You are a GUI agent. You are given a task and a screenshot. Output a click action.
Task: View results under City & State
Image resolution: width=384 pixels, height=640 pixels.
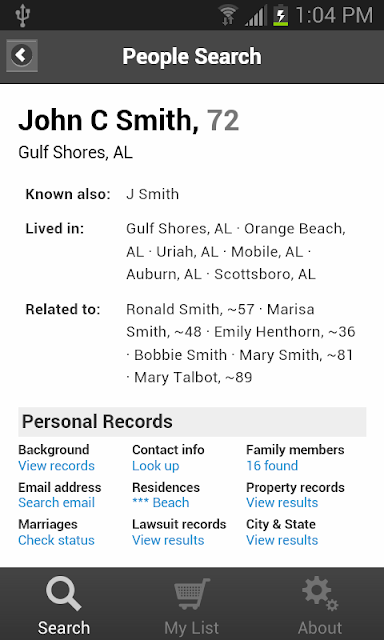coord(282,540)
